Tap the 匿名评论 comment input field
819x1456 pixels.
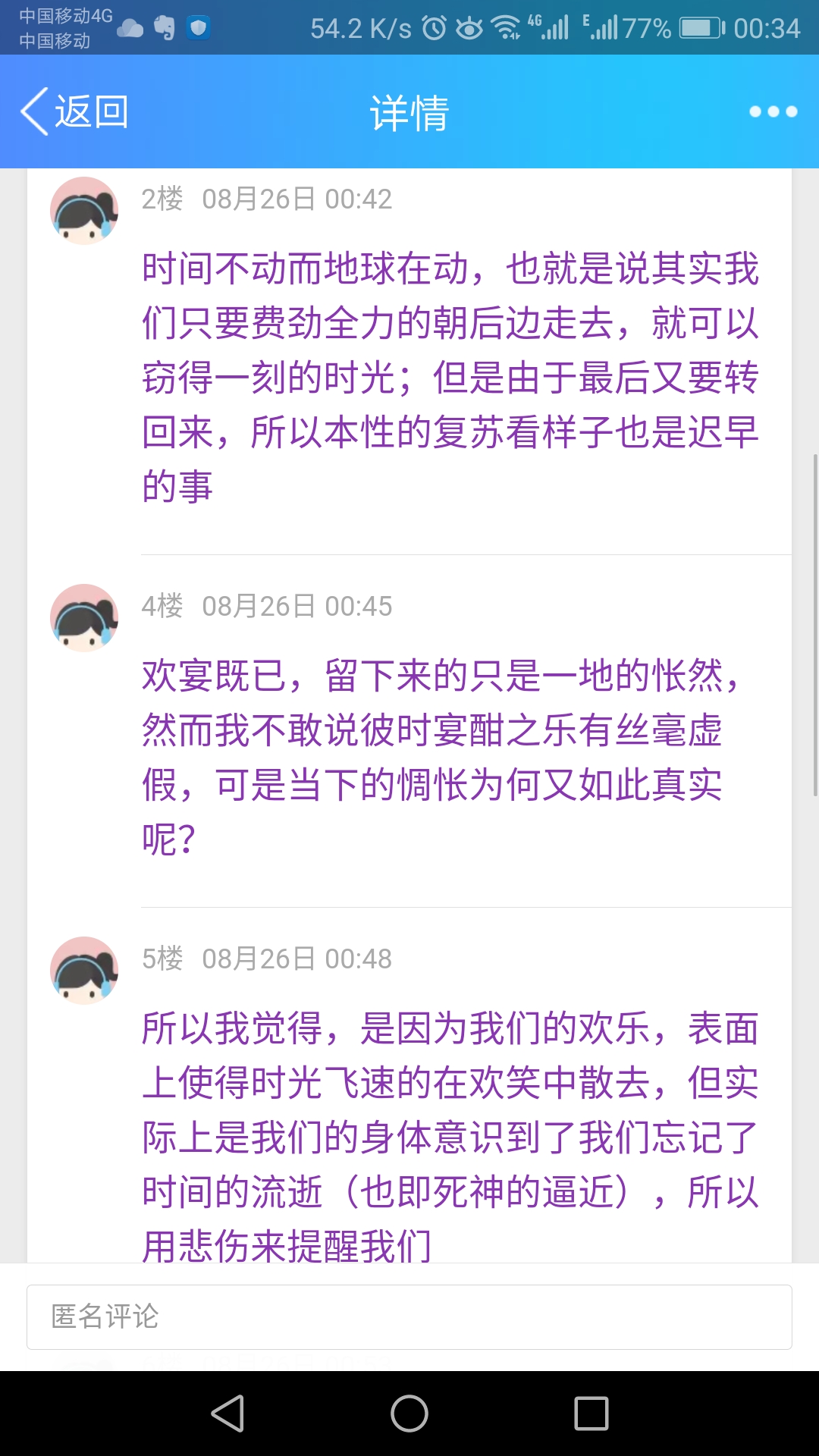tap(409, 1317)
